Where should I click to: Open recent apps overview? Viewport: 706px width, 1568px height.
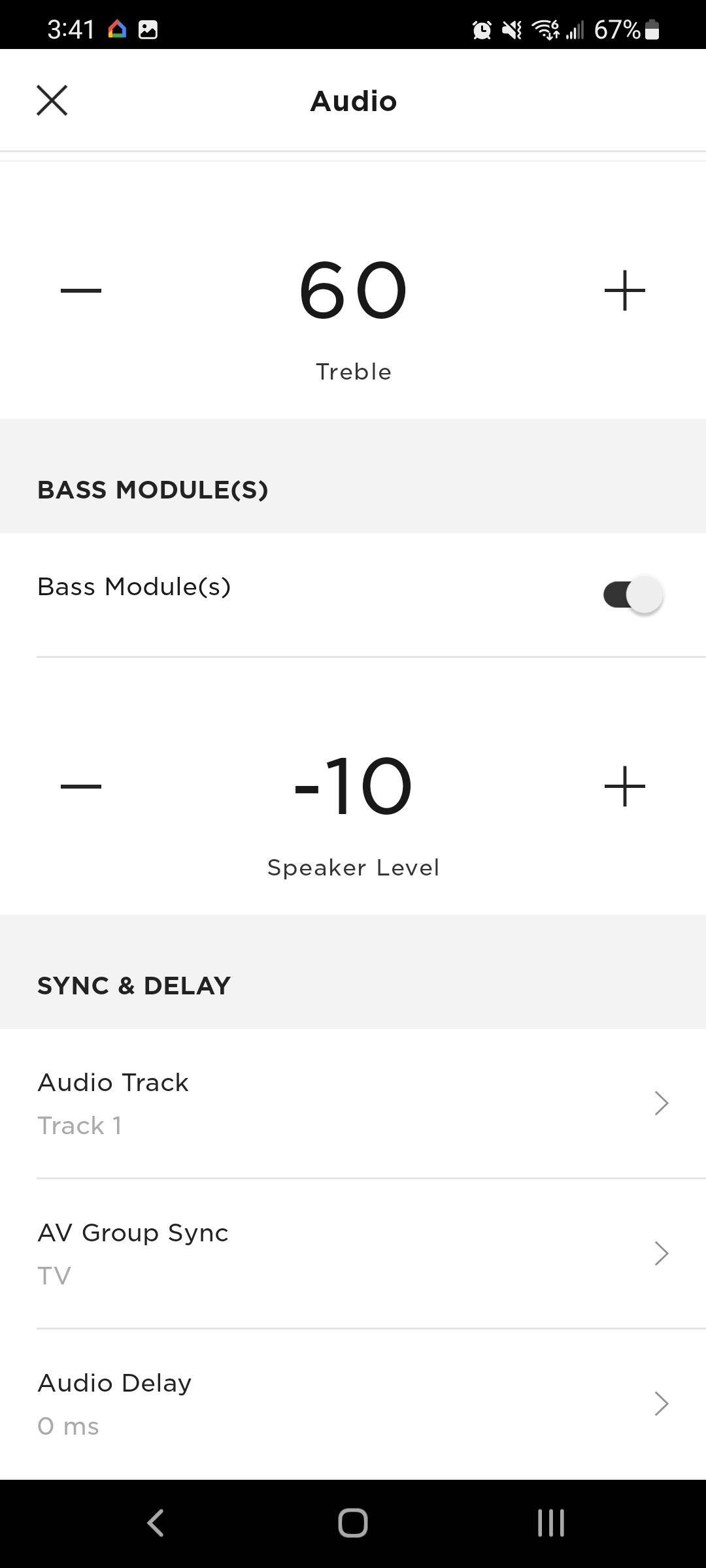(550, 1523)
